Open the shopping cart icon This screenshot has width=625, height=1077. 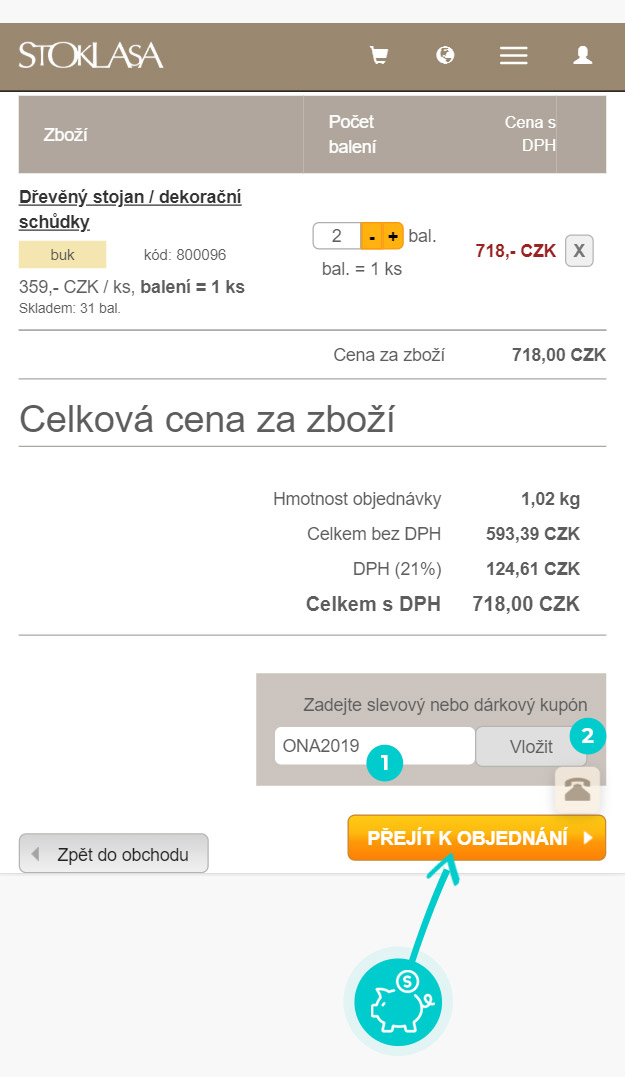pyautogui.click(x=378, y=55)
